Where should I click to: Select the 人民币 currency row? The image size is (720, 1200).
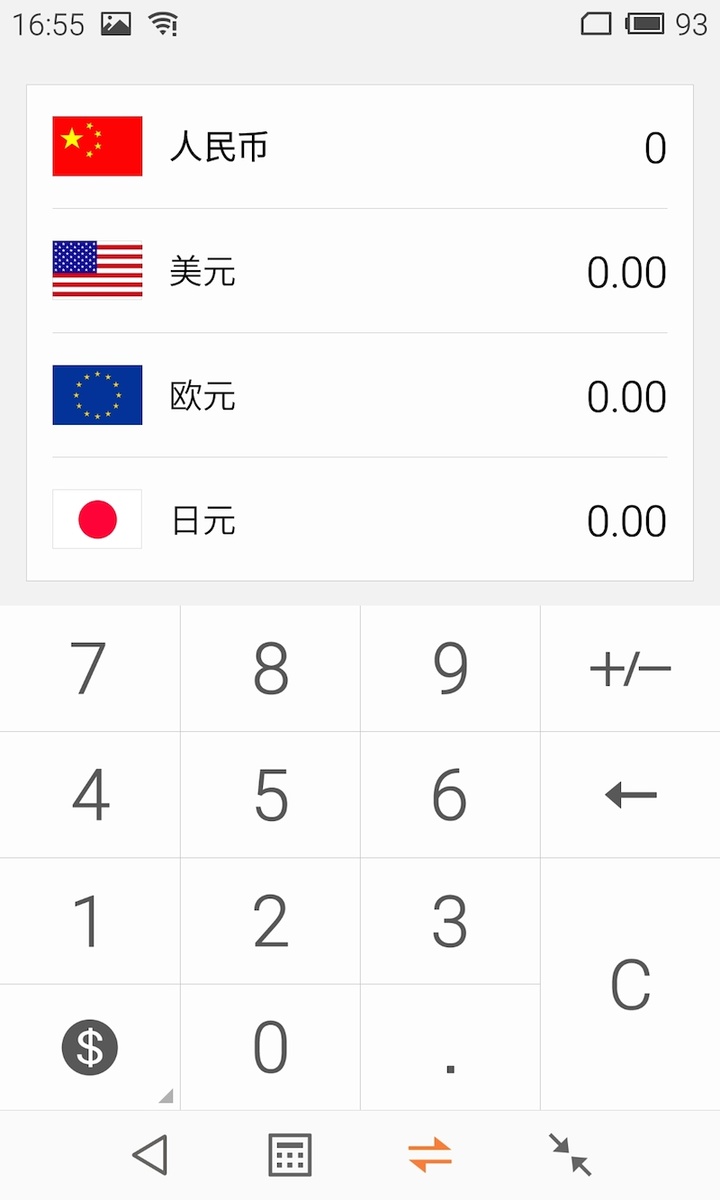click(360, 147)
